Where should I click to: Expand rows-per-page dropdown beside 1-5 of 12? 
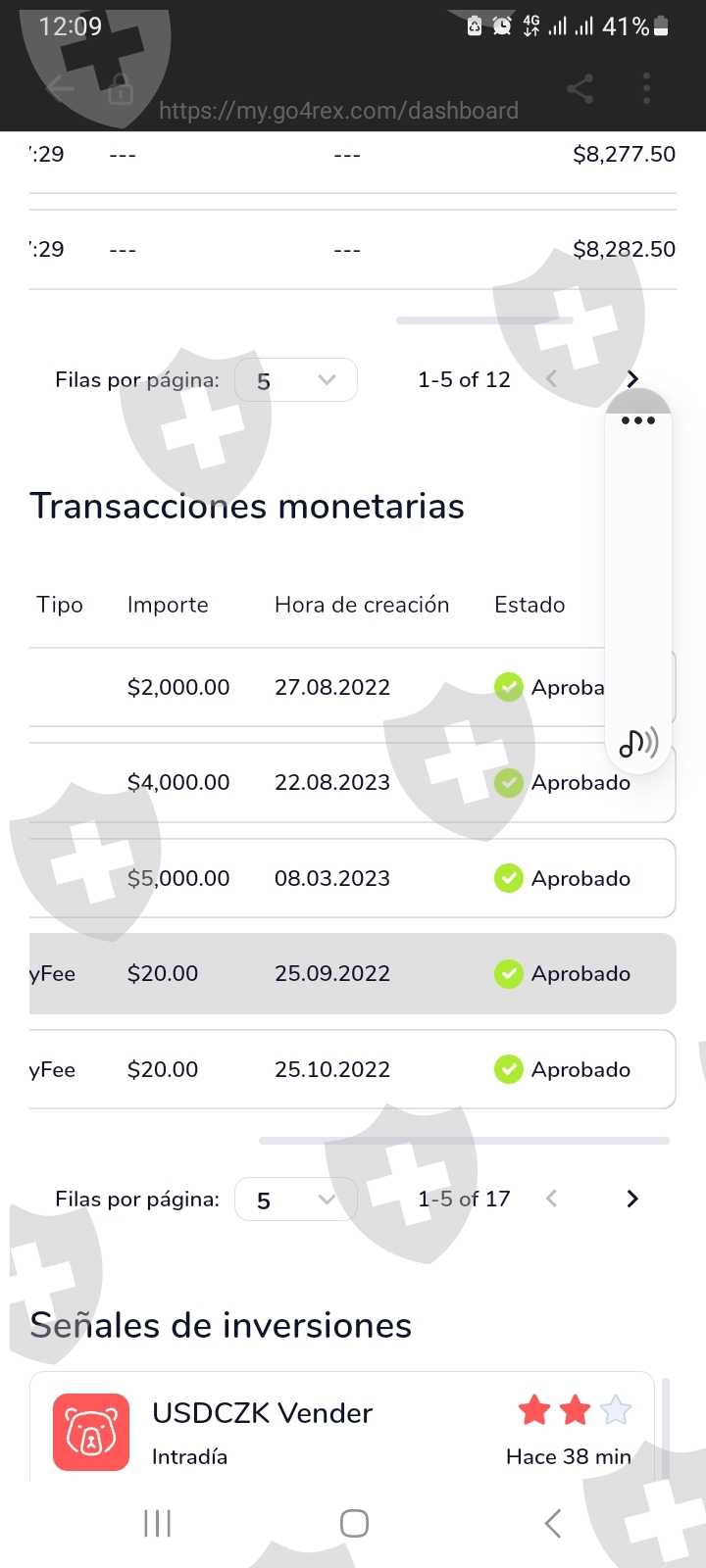[x=295, y=380]
